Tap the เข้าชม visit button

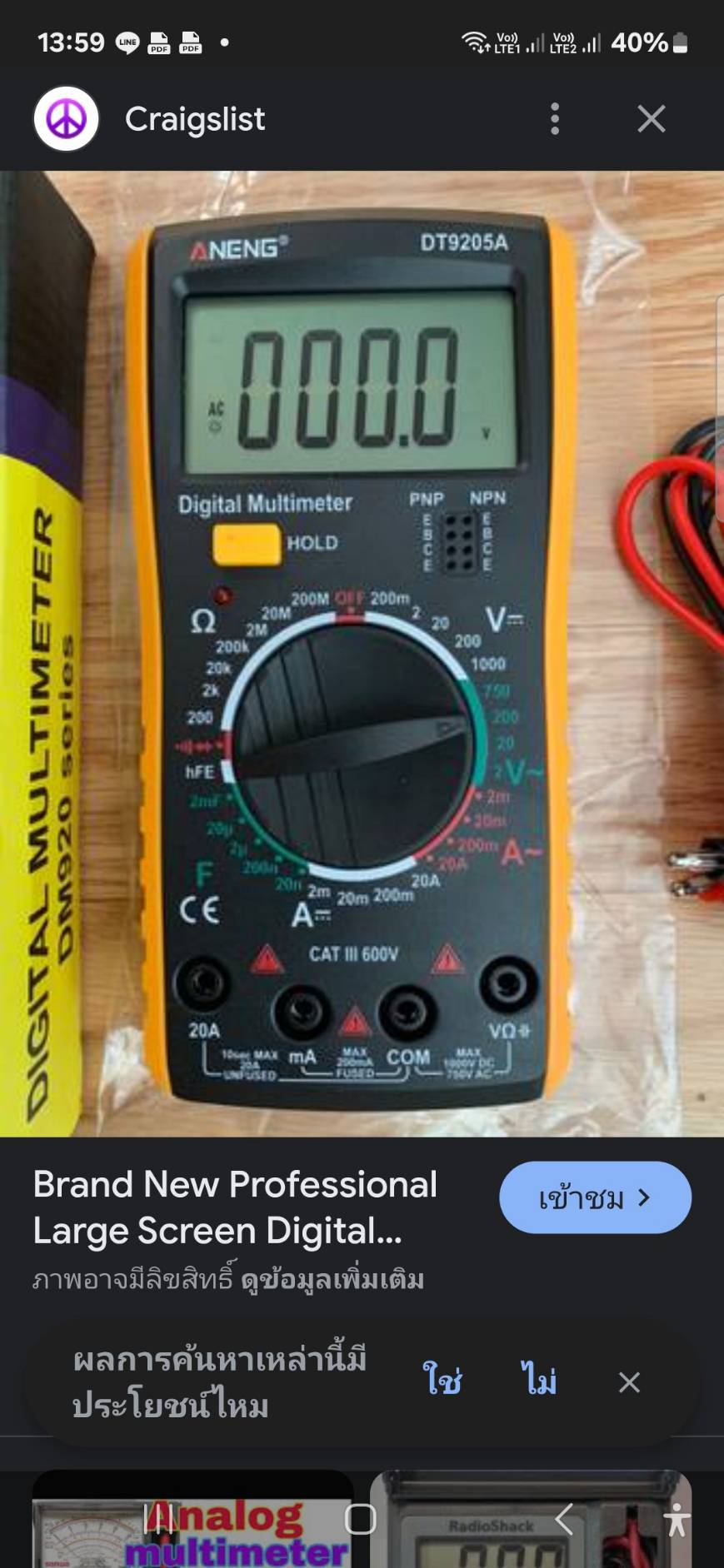595,1197
